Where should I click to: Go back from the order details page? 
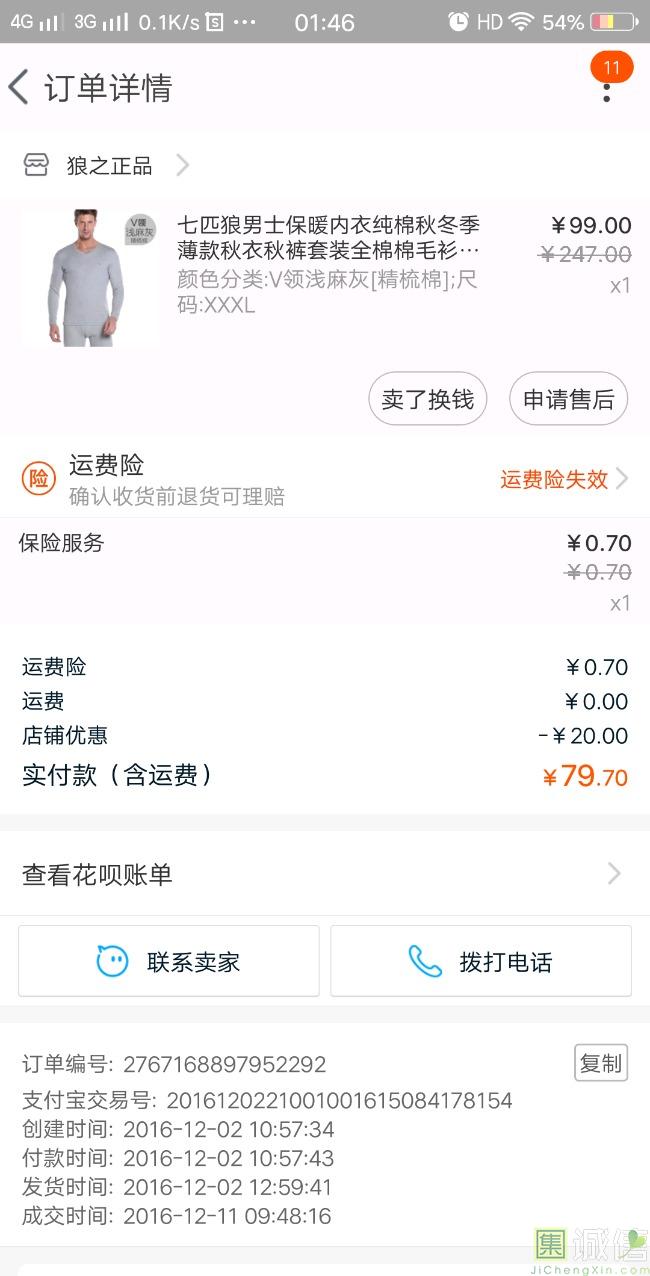(20, 88)
